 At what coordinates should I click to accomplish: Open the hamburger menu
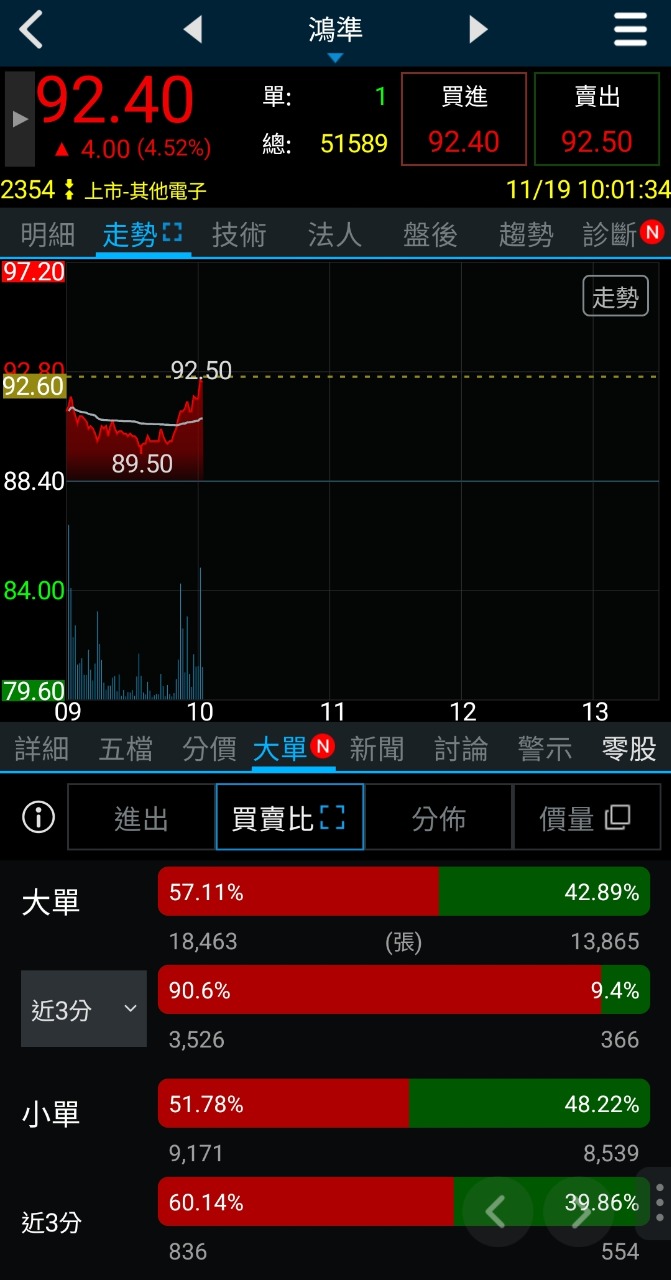(x=630, y=30)
